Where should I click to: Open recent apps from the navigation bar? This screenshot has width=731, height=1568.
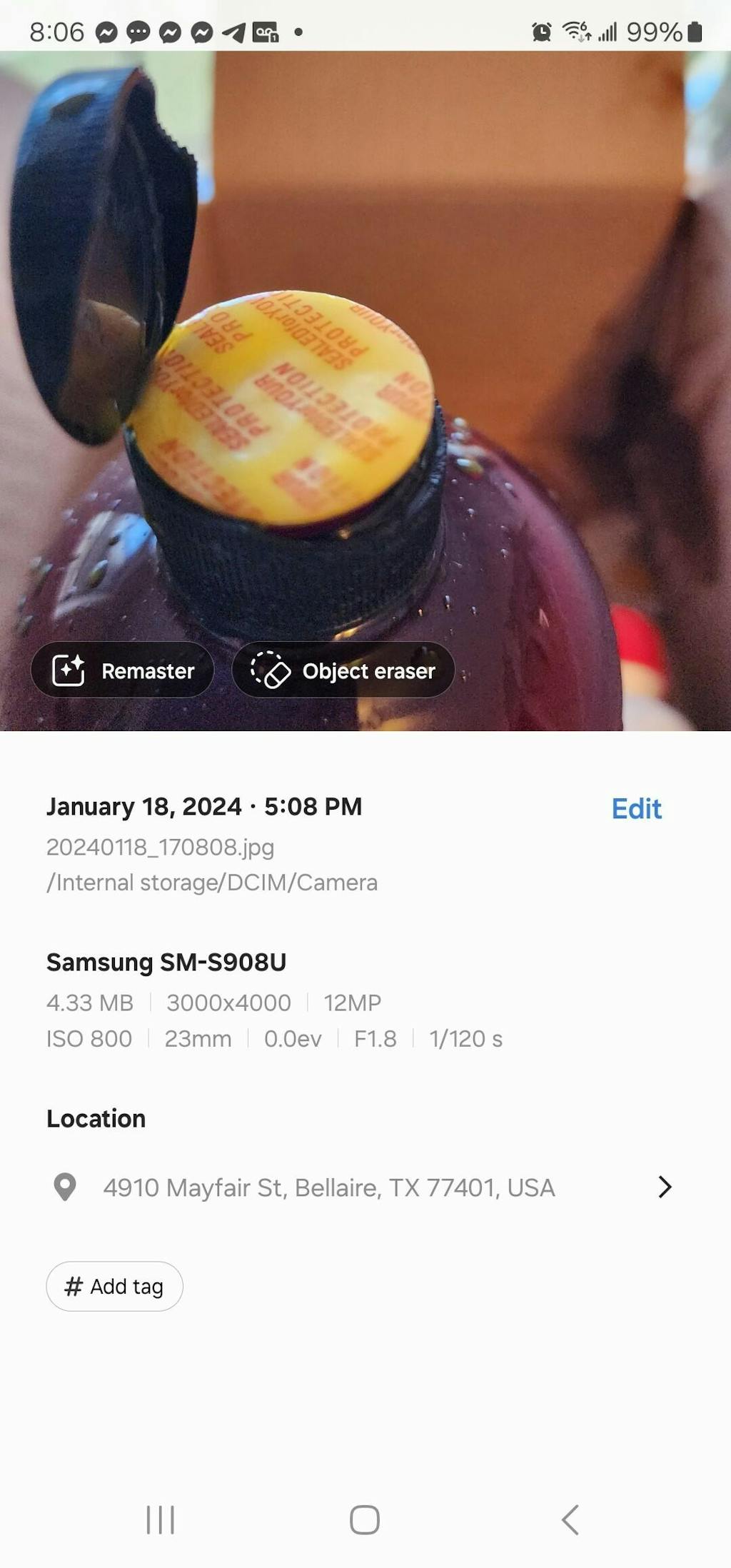tap(161, 1519)
